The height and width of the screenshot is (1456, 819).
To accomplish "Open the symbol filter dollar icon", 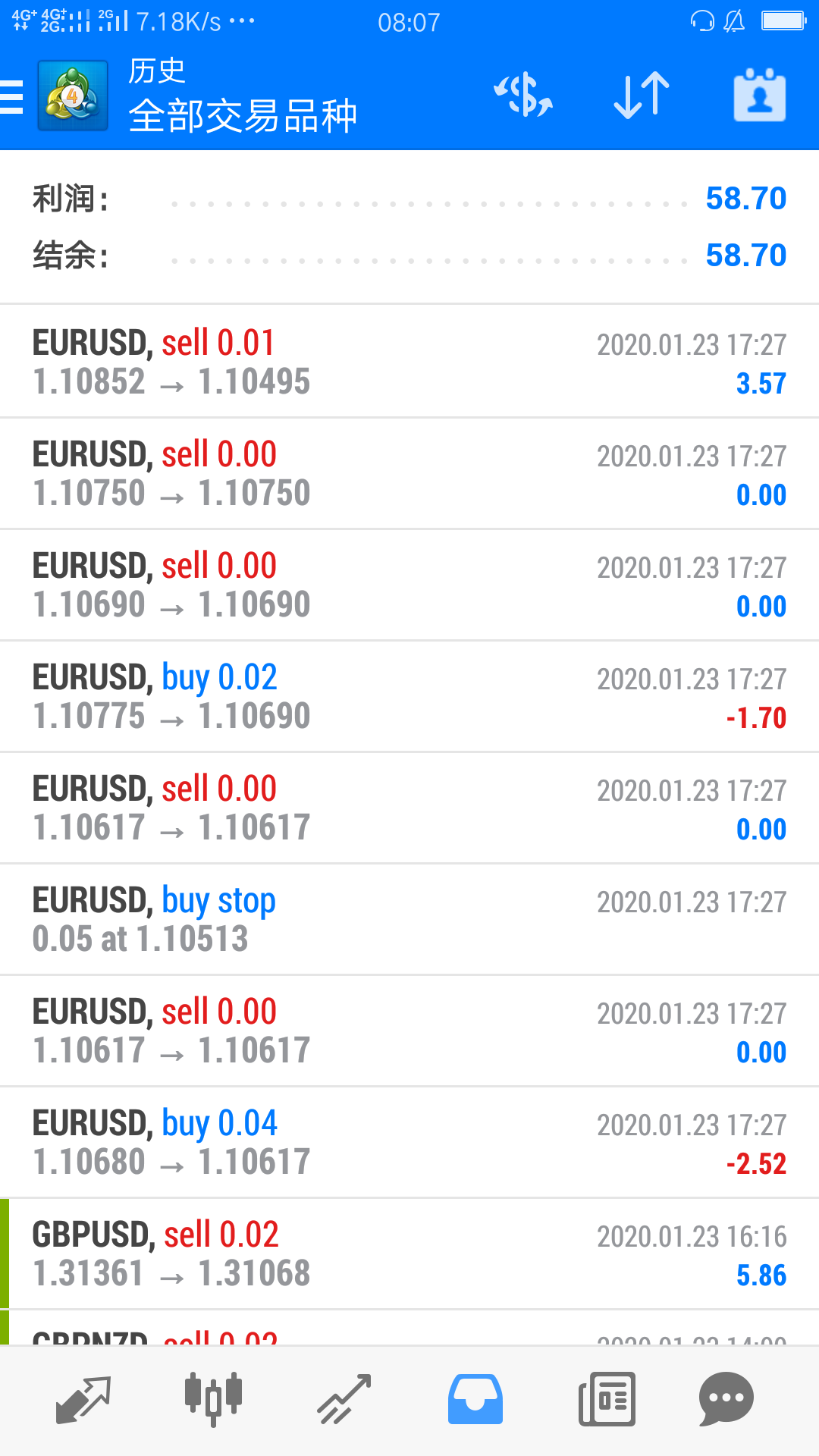I will click(523, 96).
